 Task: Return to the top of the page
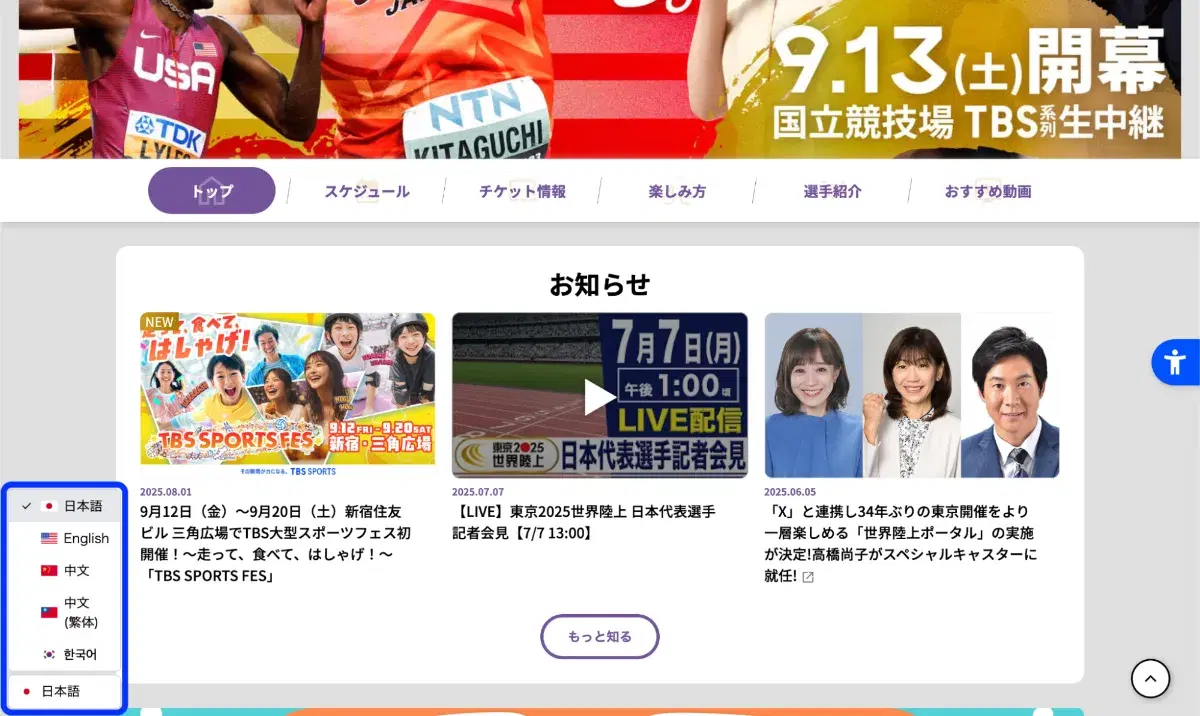[x=1150, y=679]
